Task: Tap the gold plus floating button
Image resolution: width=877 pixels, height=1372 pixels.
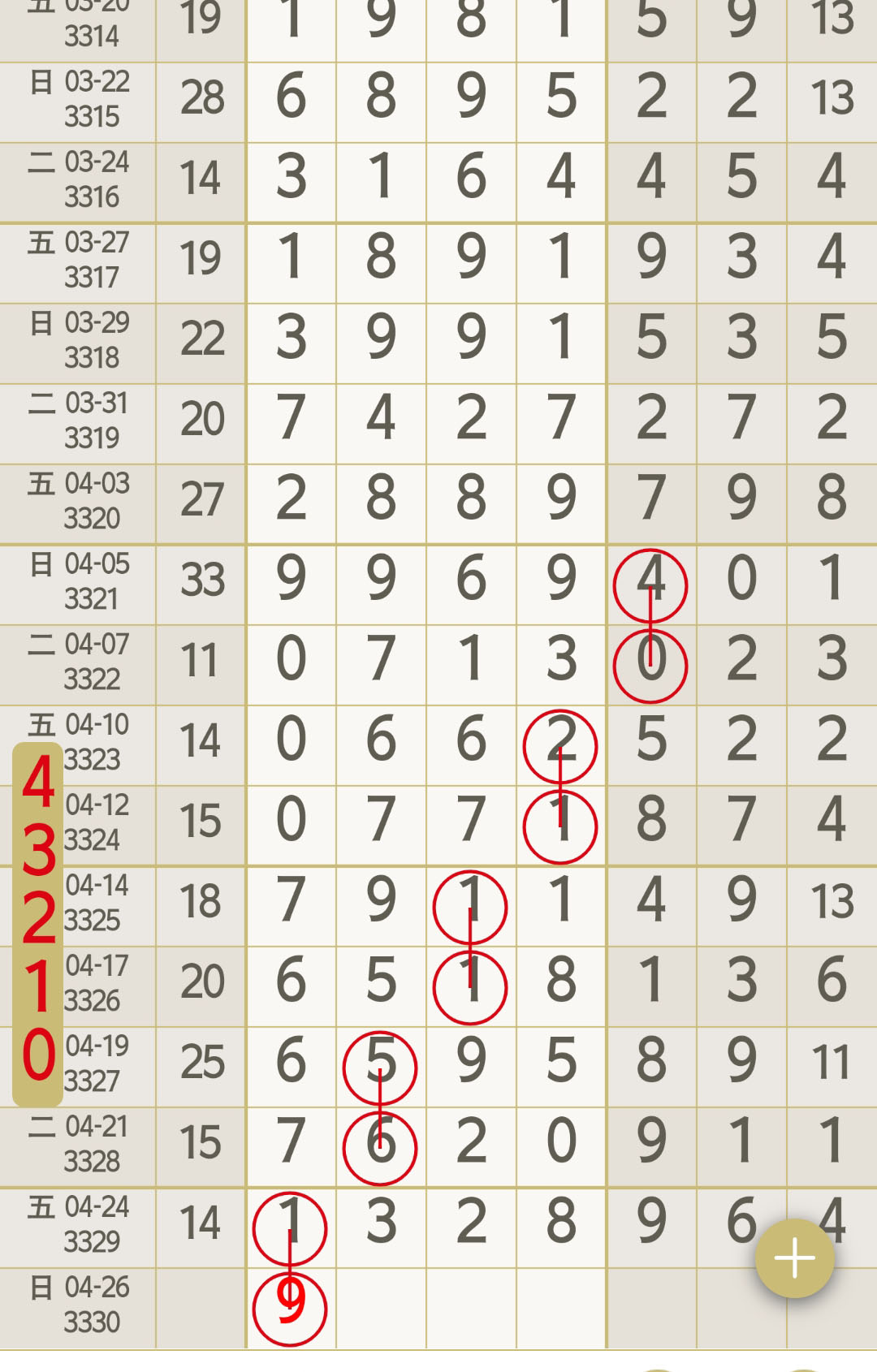Action: [x=794, y=1258]
